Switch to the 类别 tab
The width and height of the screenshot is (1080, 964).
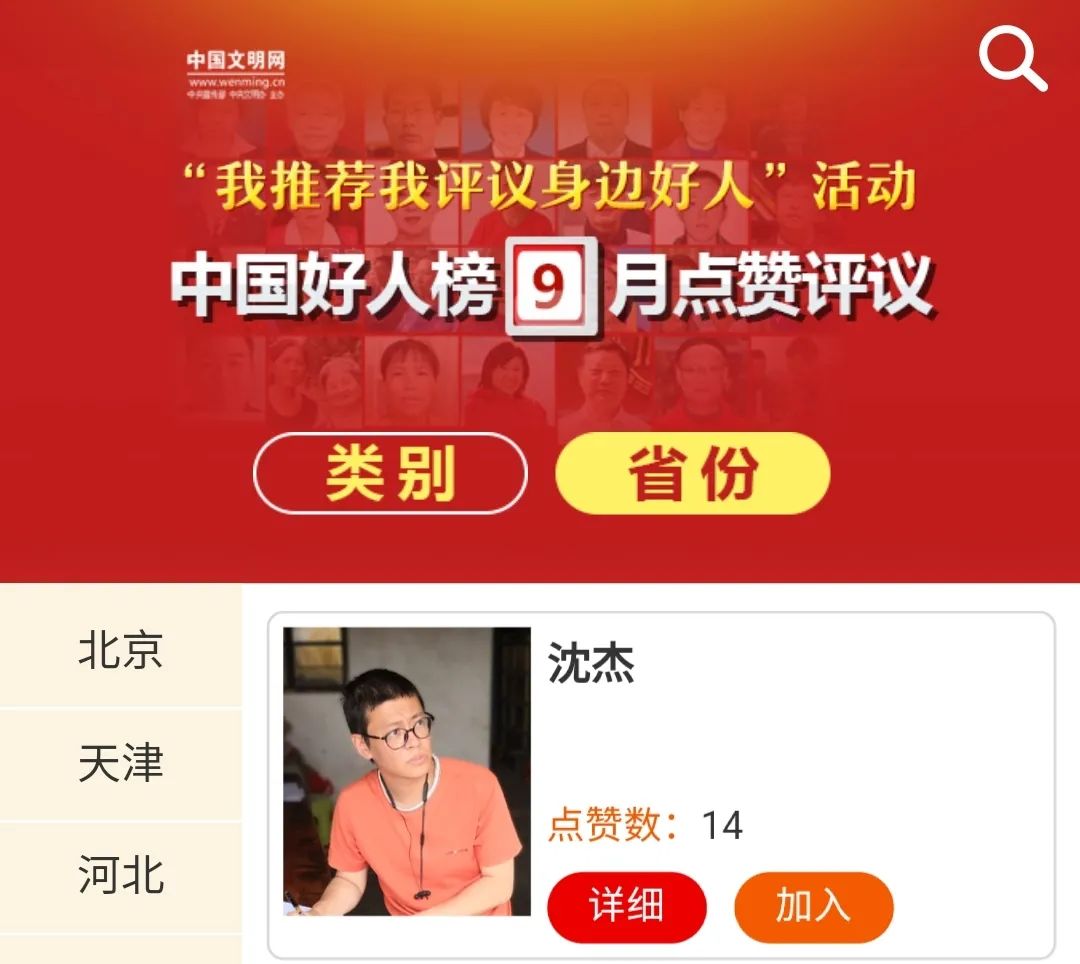[x=390, y=473]
